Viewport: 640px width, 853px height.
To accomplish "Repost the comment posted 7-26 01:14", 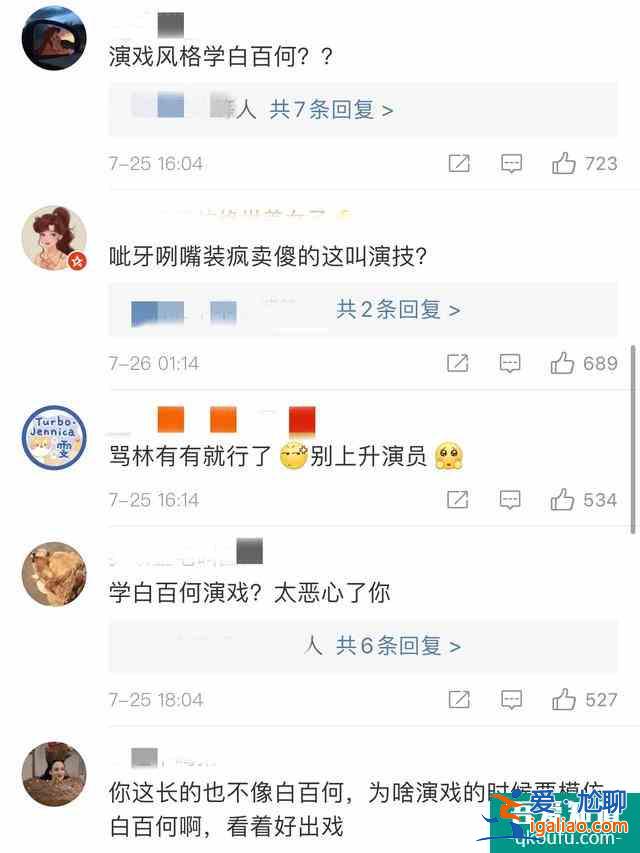I will (x=458, y=363).
